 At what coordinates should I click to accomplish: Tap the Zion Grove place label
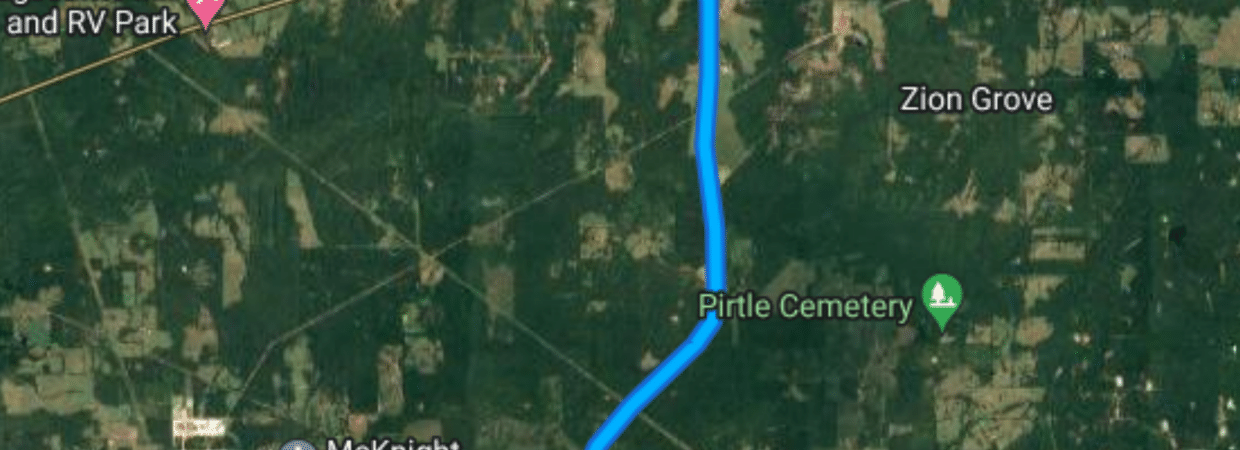point(976,100)
